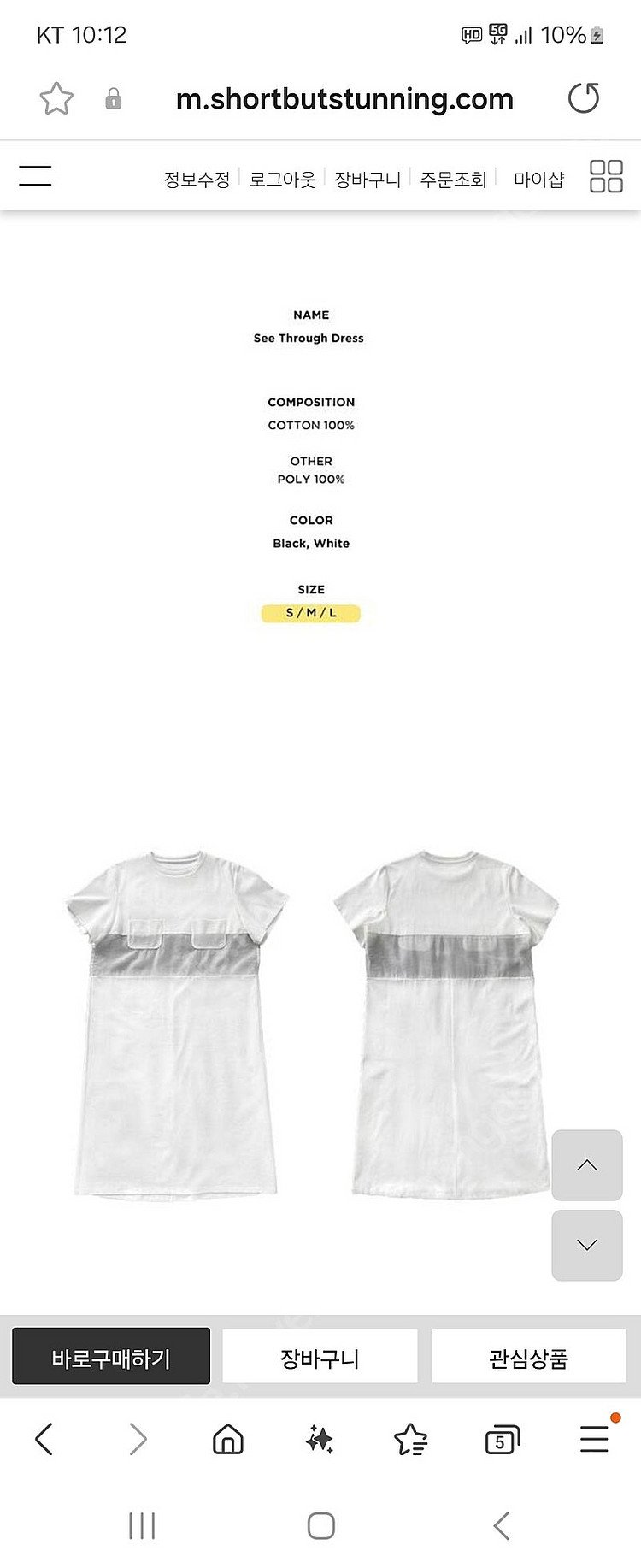
Task: Open the browser bookmarks list
Action: pyautogui.click(x=410, y=1439)
